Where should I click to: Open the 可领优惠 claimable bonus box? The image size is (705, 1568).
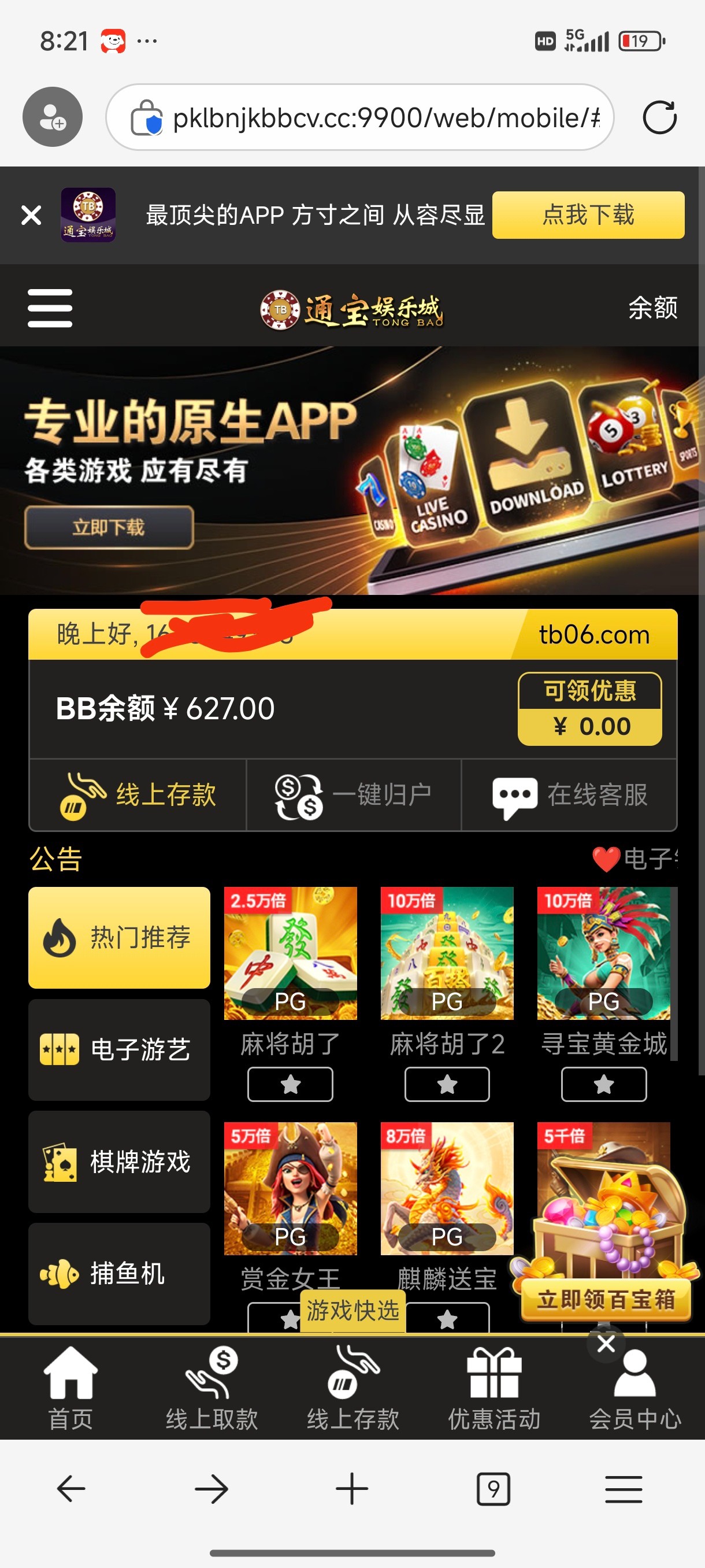pos(589,708)
